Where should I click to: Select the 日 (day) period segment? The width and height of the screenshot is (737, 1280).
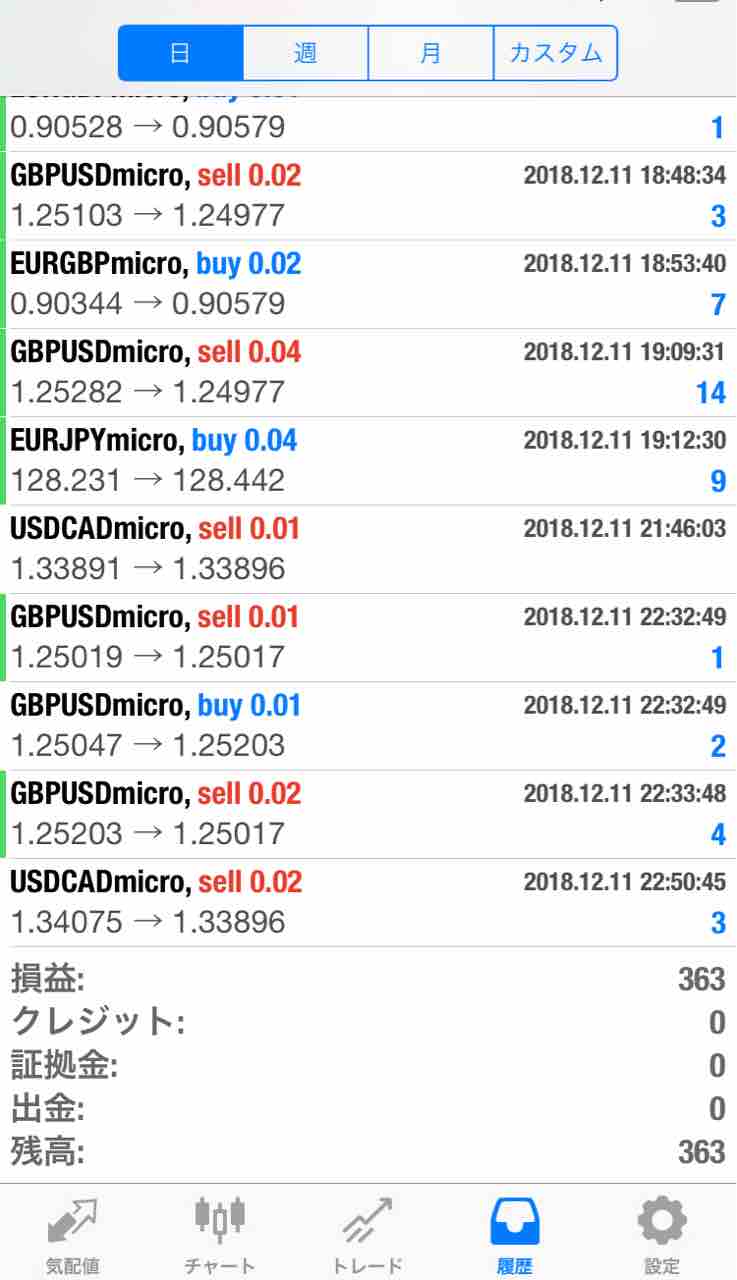[x=181, y=53]
